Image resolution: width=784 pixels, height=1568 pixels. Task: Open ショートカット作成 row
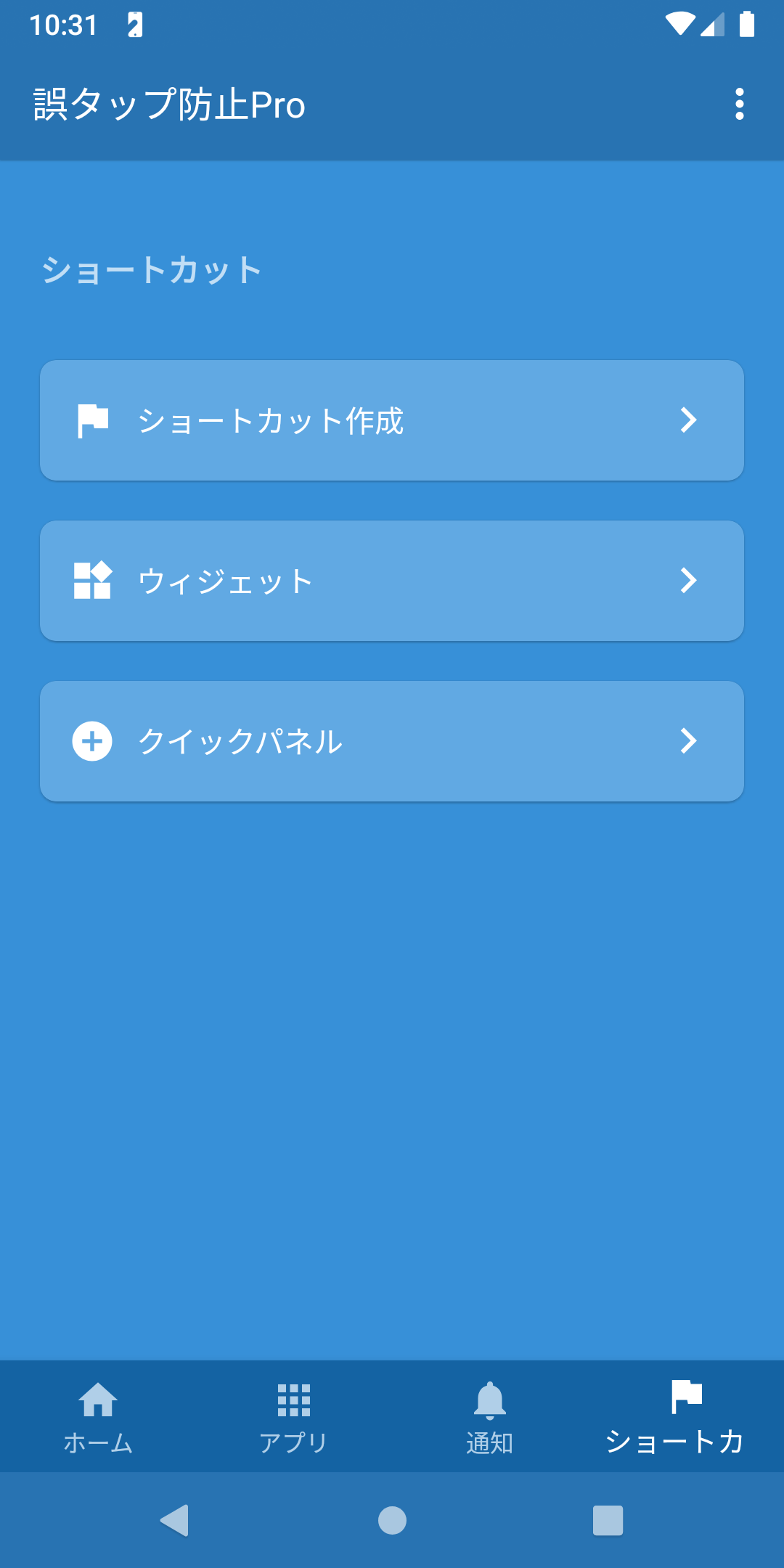point(392,420)
